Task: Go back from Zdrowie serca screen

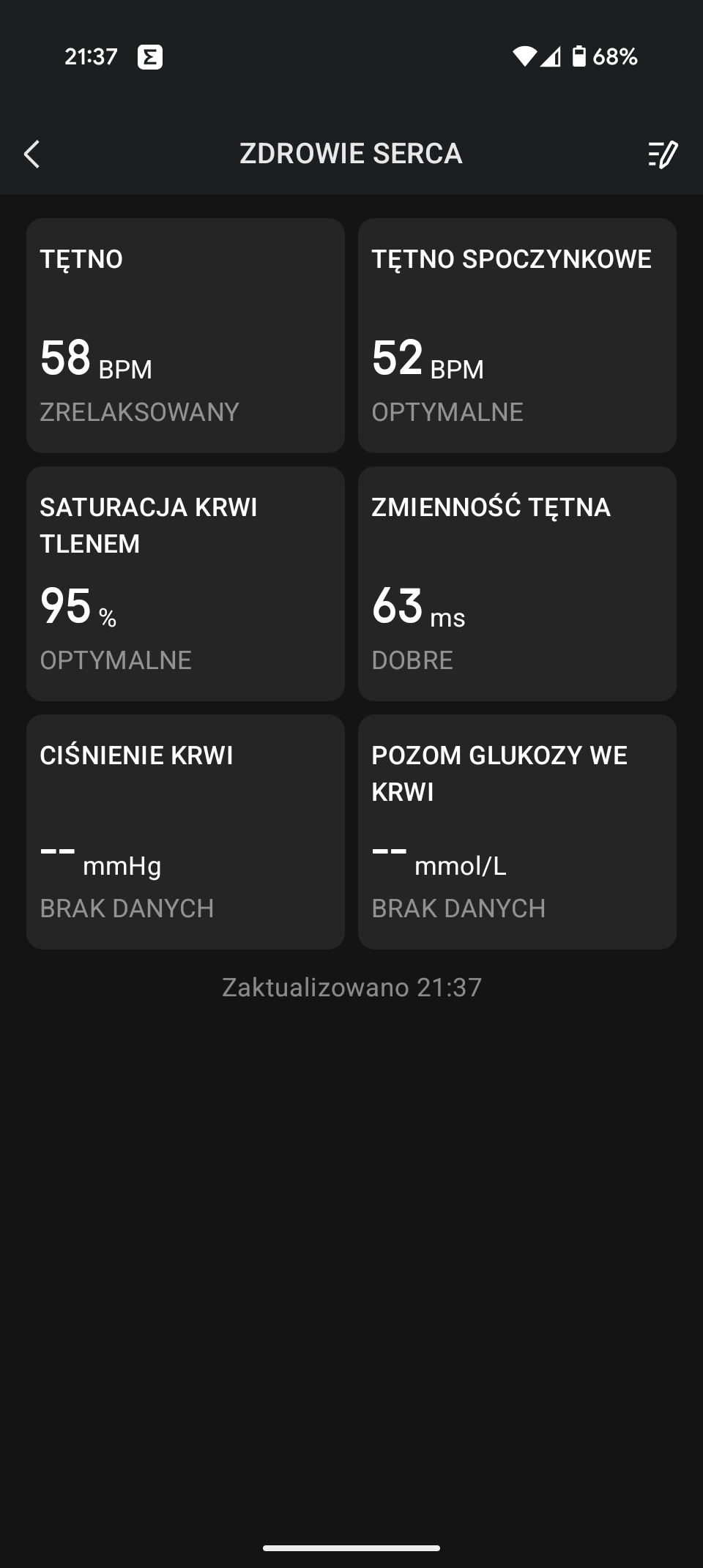Action: (31, 154)
